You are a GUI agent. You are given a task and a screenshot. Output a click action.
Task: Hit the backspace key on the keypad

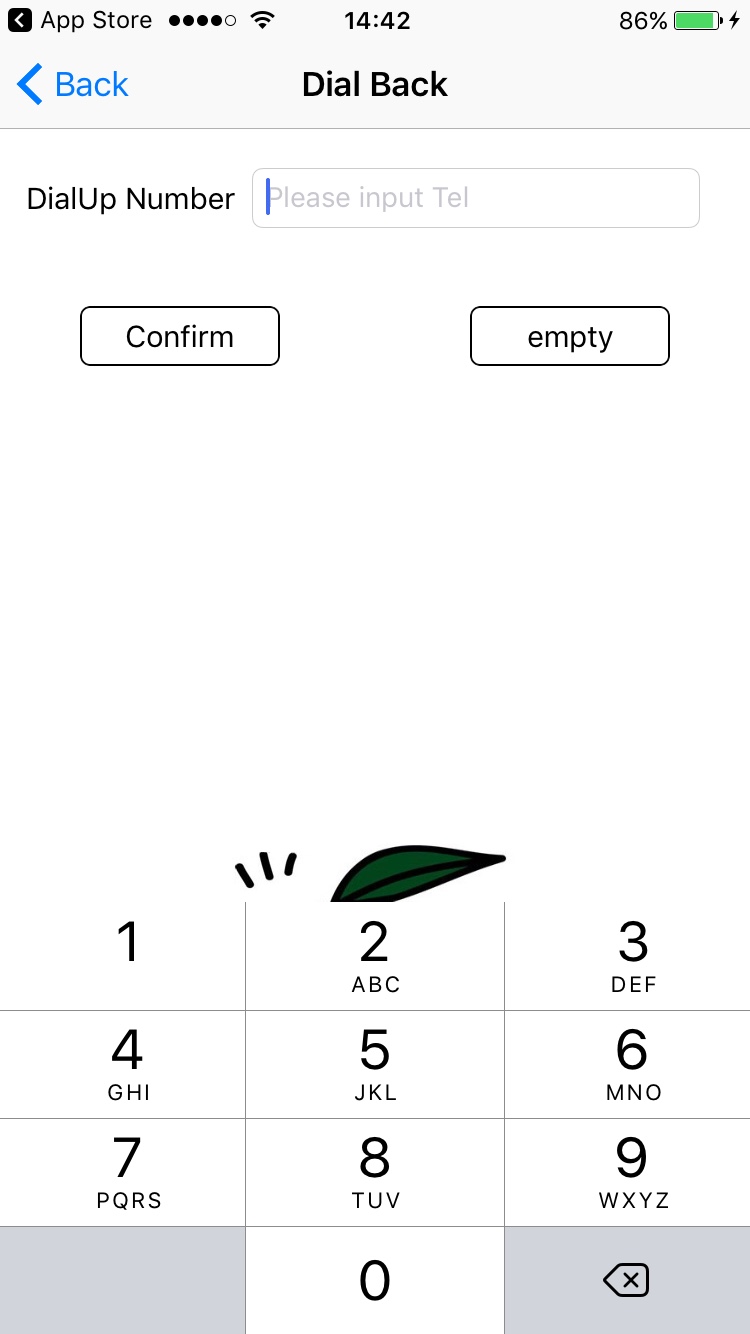tap(627, 1280)
